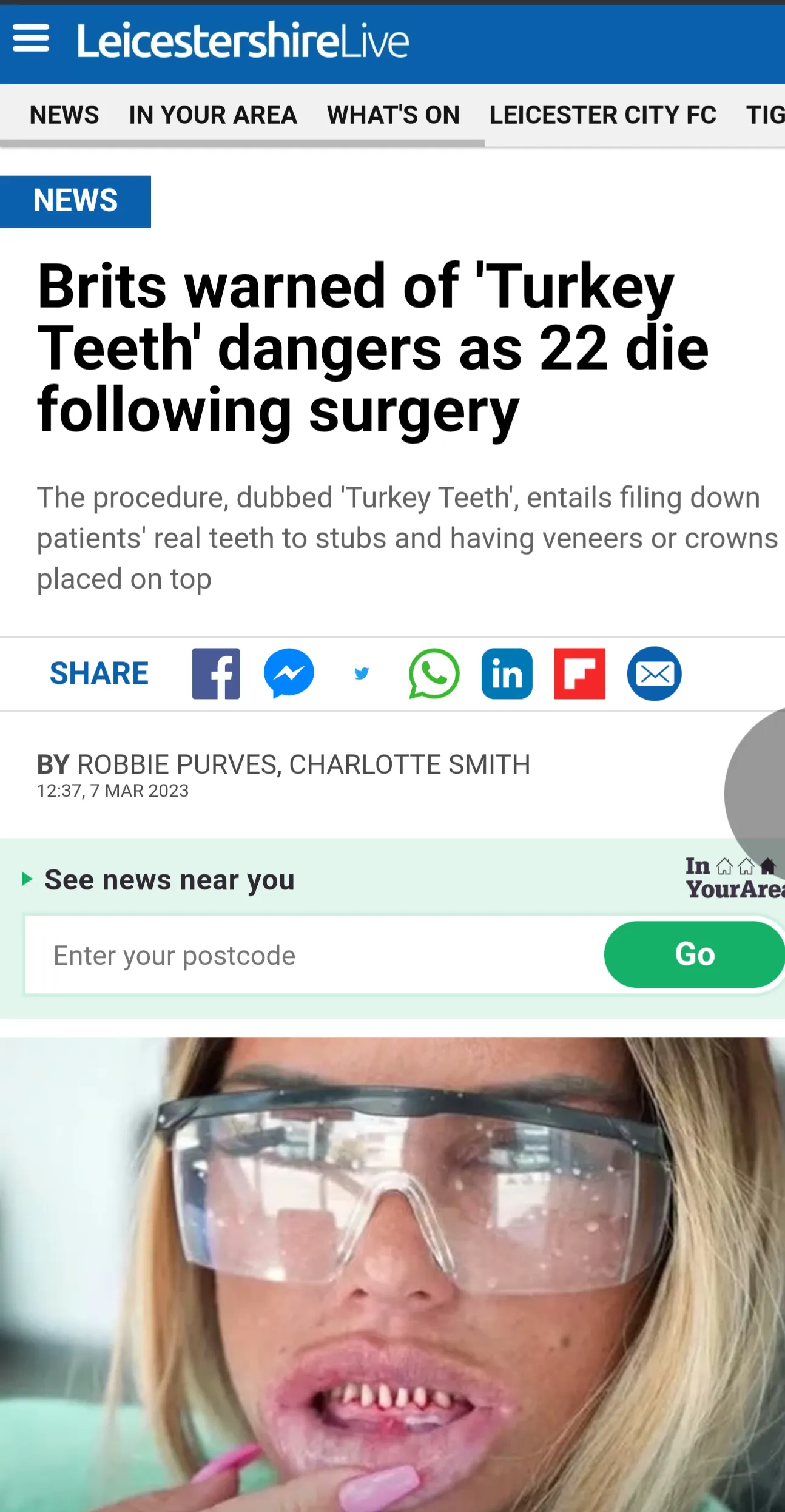This screenshot has height=1512, width=785.
Task: Share article on LinkedIn
Action: (x=507, y=673)
